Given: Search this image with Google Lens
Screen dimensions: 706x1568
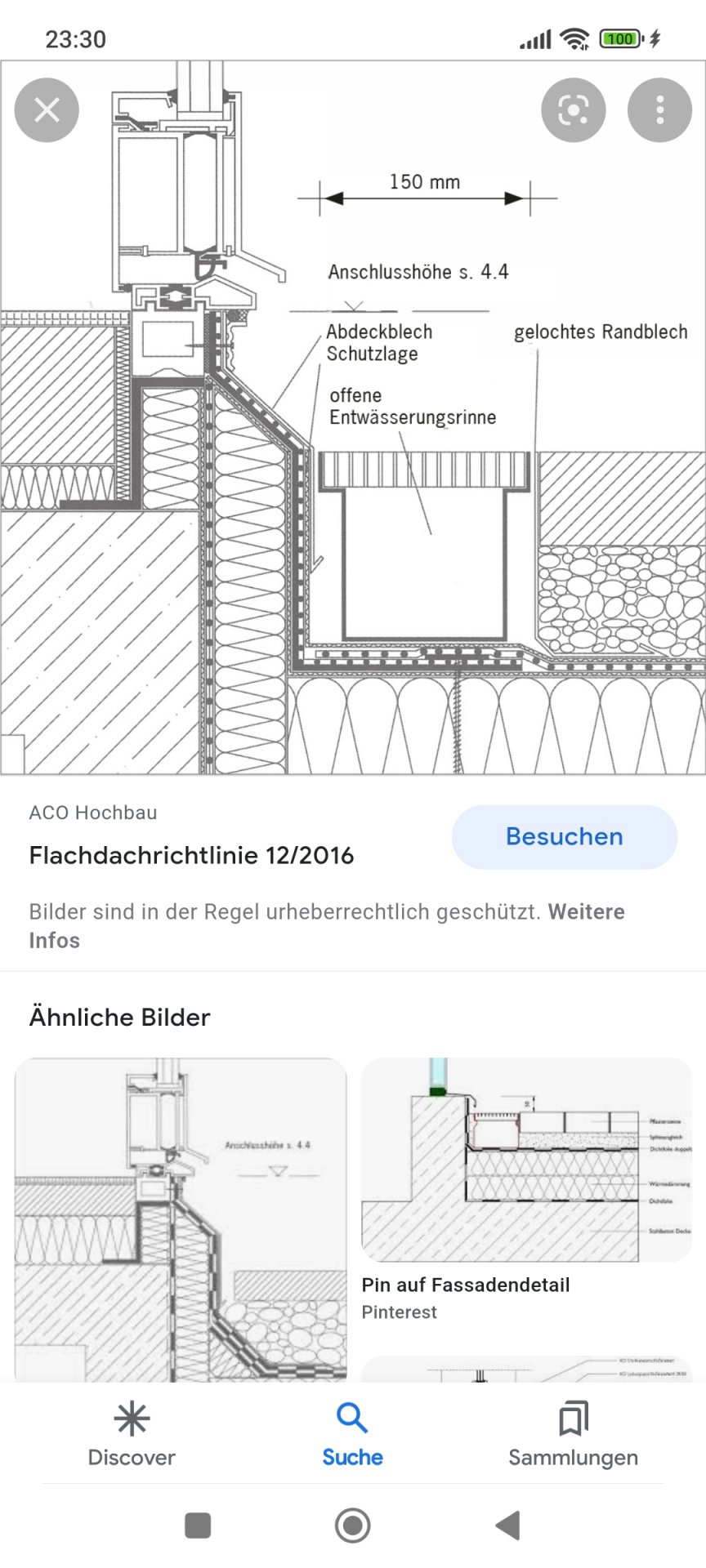Looking at the screenshot, I should pyautogui.click(x=573, y=109).
